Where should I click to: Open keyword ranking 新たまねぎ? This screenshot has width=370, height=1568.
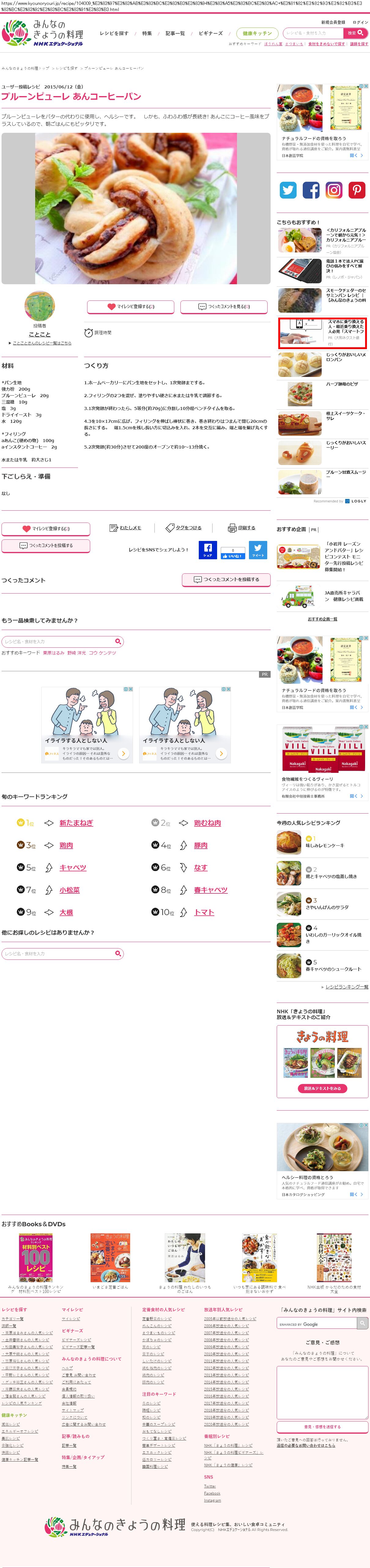[x=76, y=823]
